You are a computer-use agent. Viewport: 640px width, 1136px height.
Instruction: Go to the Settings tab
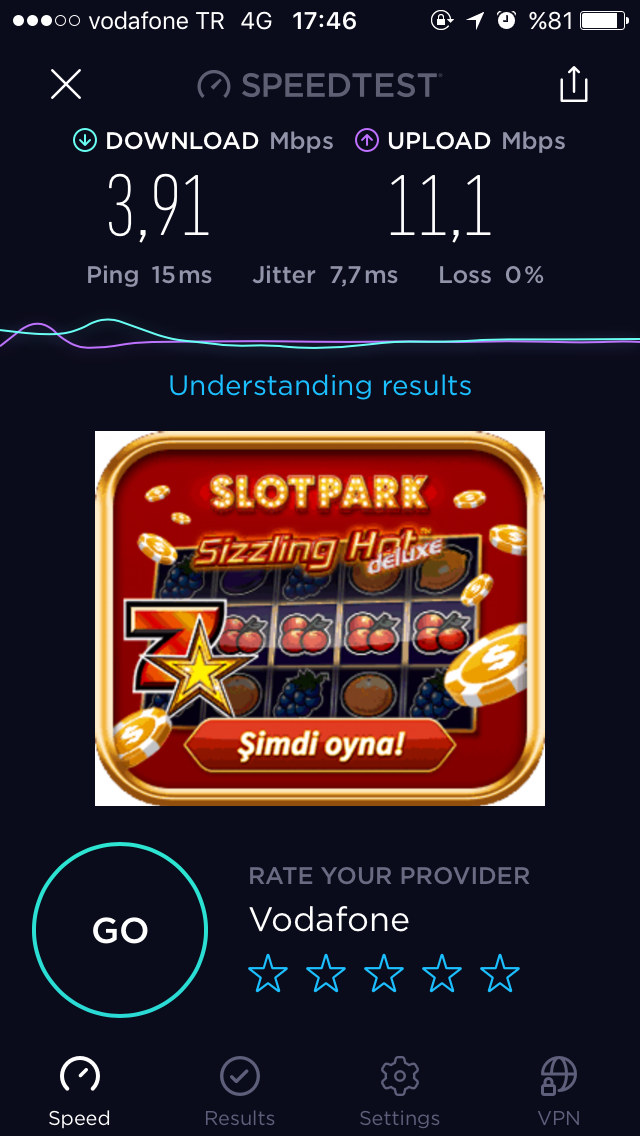(400, 1091)
